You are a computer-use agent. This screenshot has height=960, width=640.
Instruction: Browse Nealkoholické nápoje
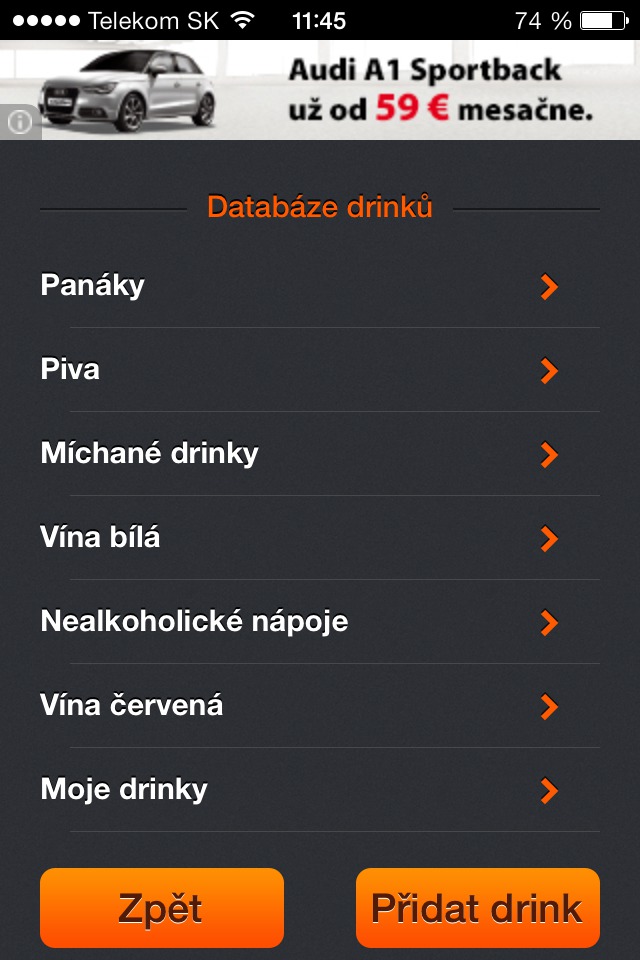click(320, 623)
